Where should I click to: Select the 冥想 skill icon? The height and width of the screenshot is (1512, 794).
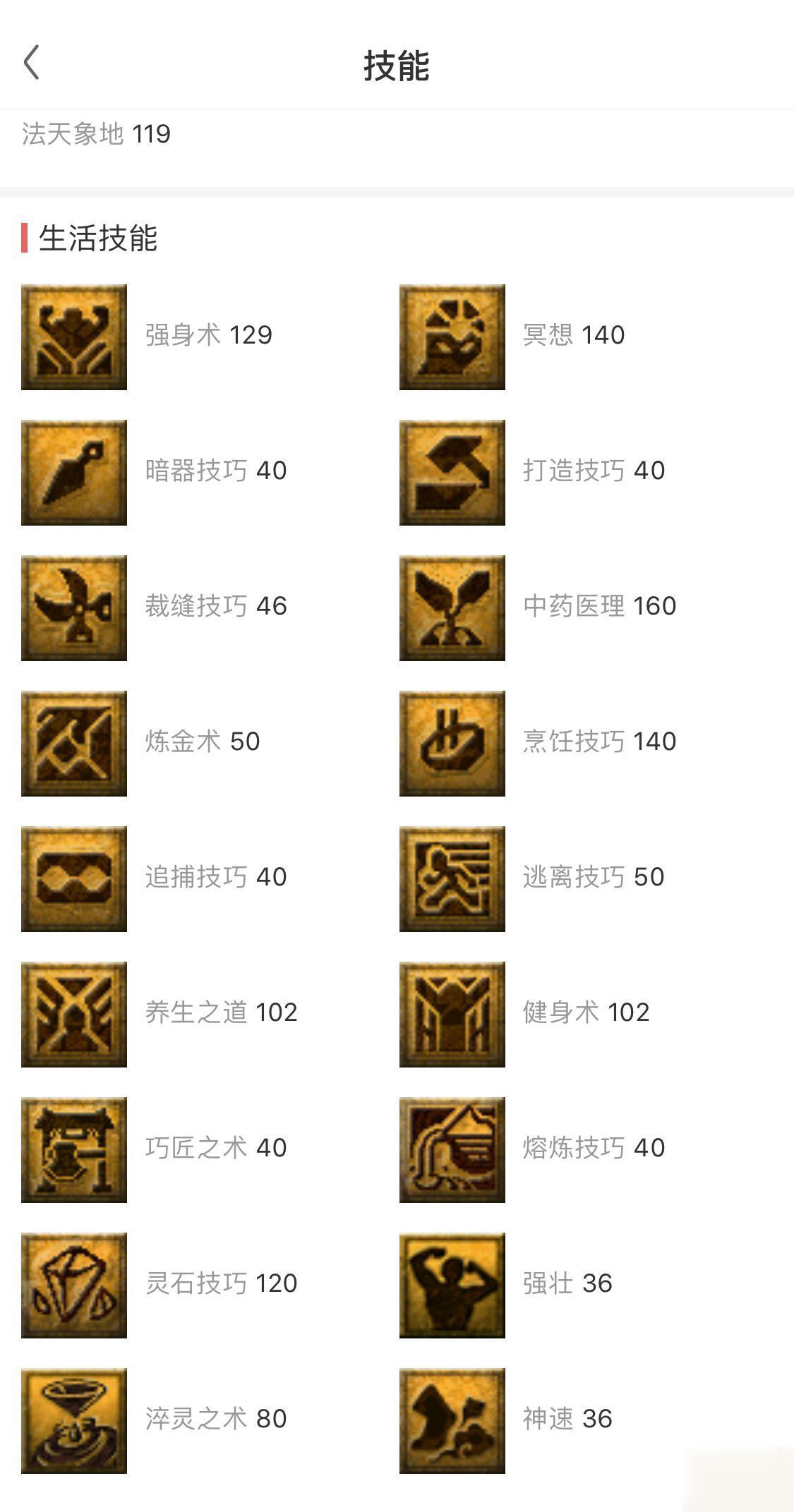coord(452,337)
